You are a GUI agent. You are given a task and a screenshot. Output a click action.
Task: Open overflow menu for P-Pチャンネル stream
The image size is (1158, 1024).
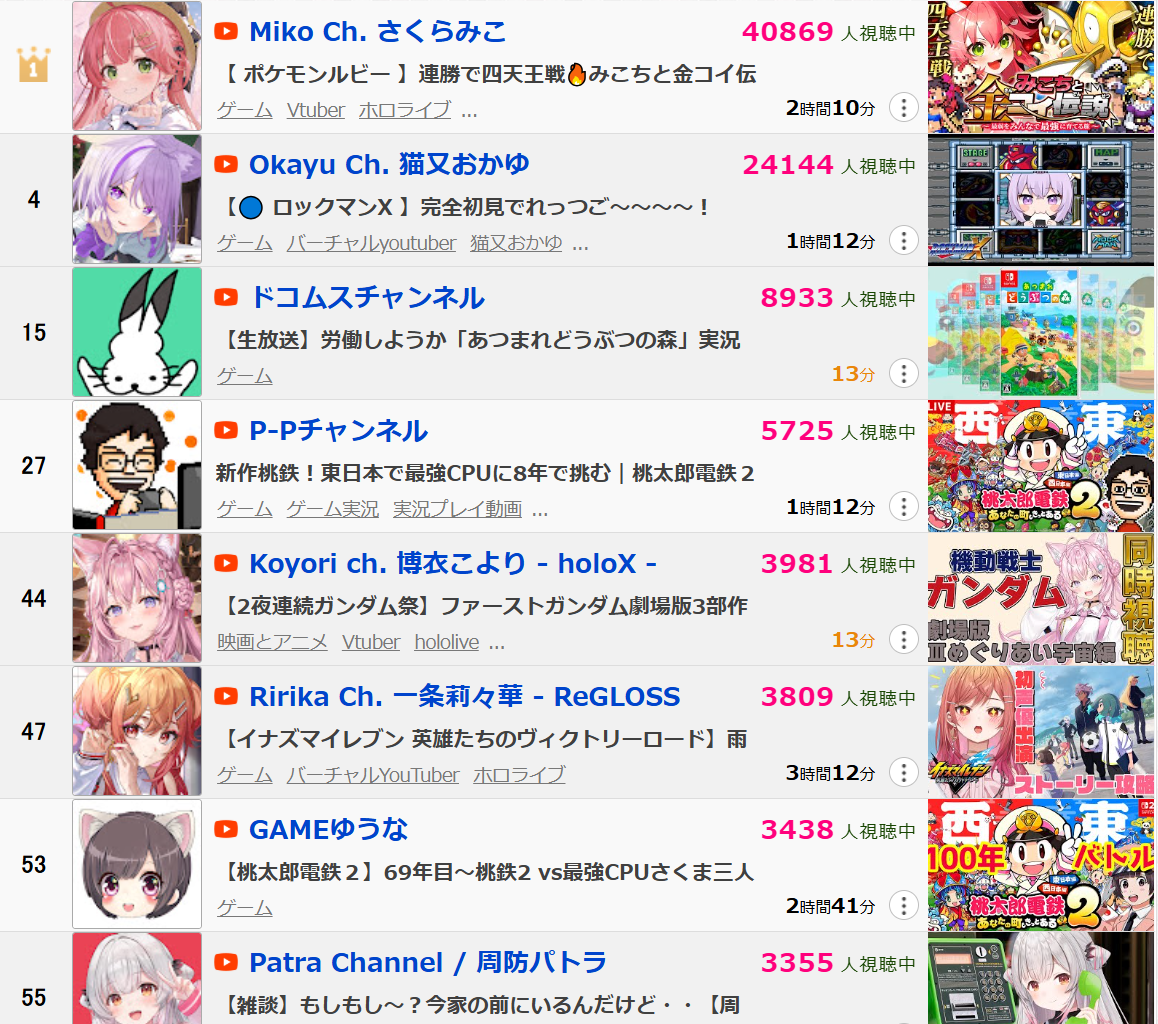pos(903,507)
